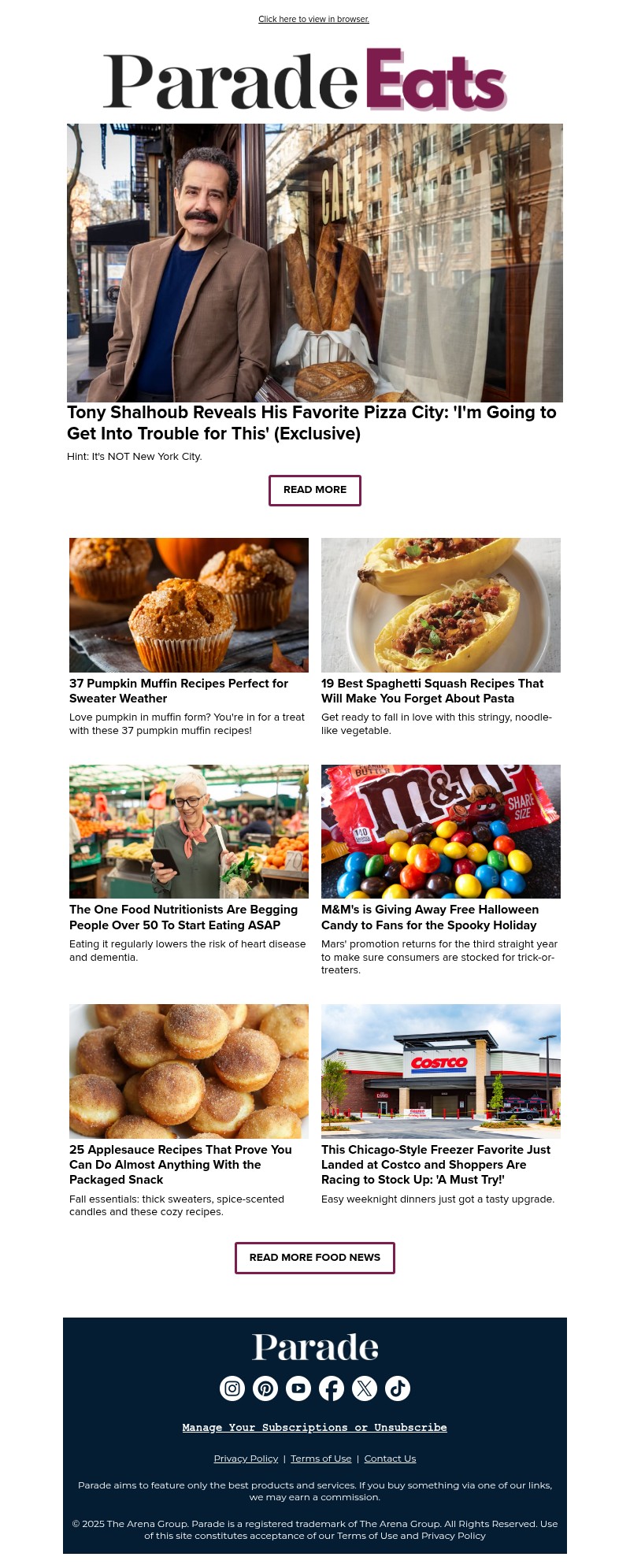Open the Privacy Policy link
The width and height of the screenshot is (630, 1568).
tap(246, 1459)
